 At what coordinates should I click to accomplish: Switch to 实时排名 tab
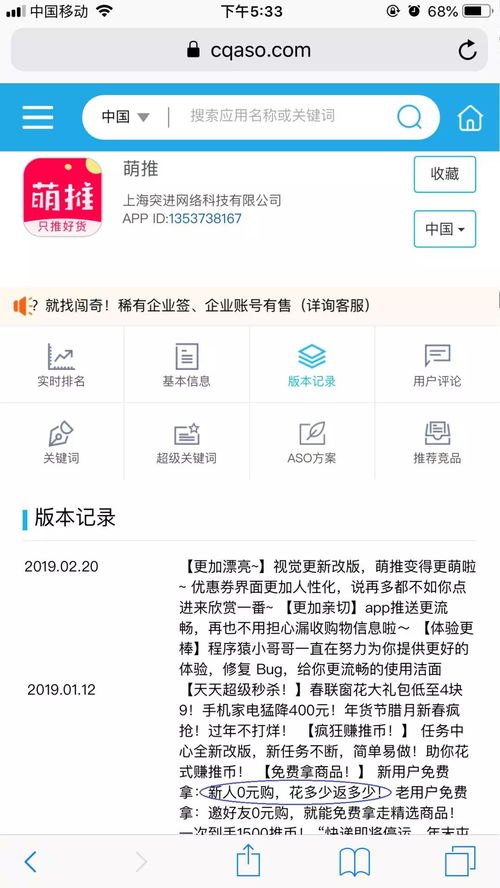click(61, 365)
